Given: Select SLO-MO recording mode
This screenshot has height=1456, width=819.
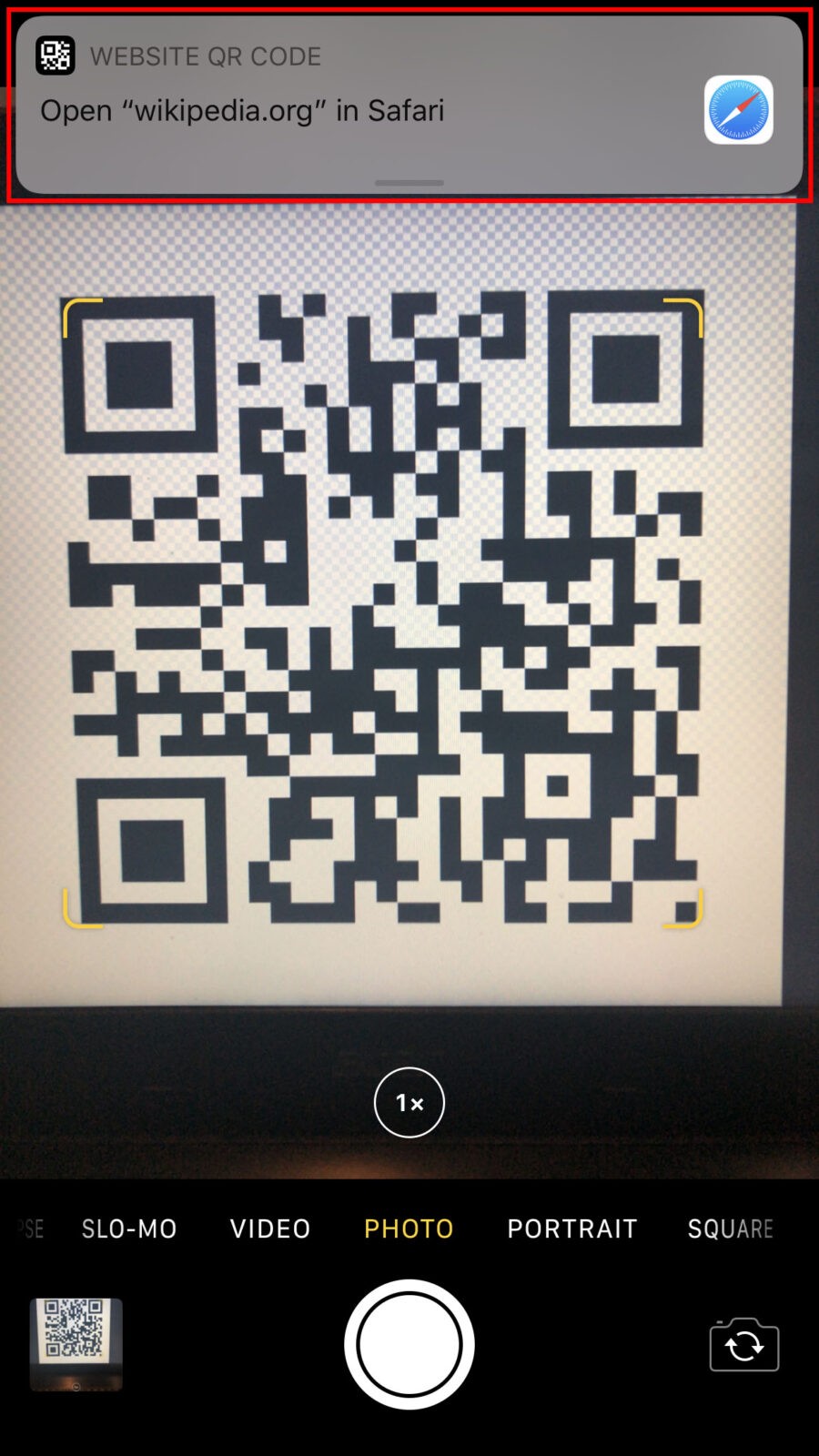Looking at the screenshot, I should (x=128, y=1228).
